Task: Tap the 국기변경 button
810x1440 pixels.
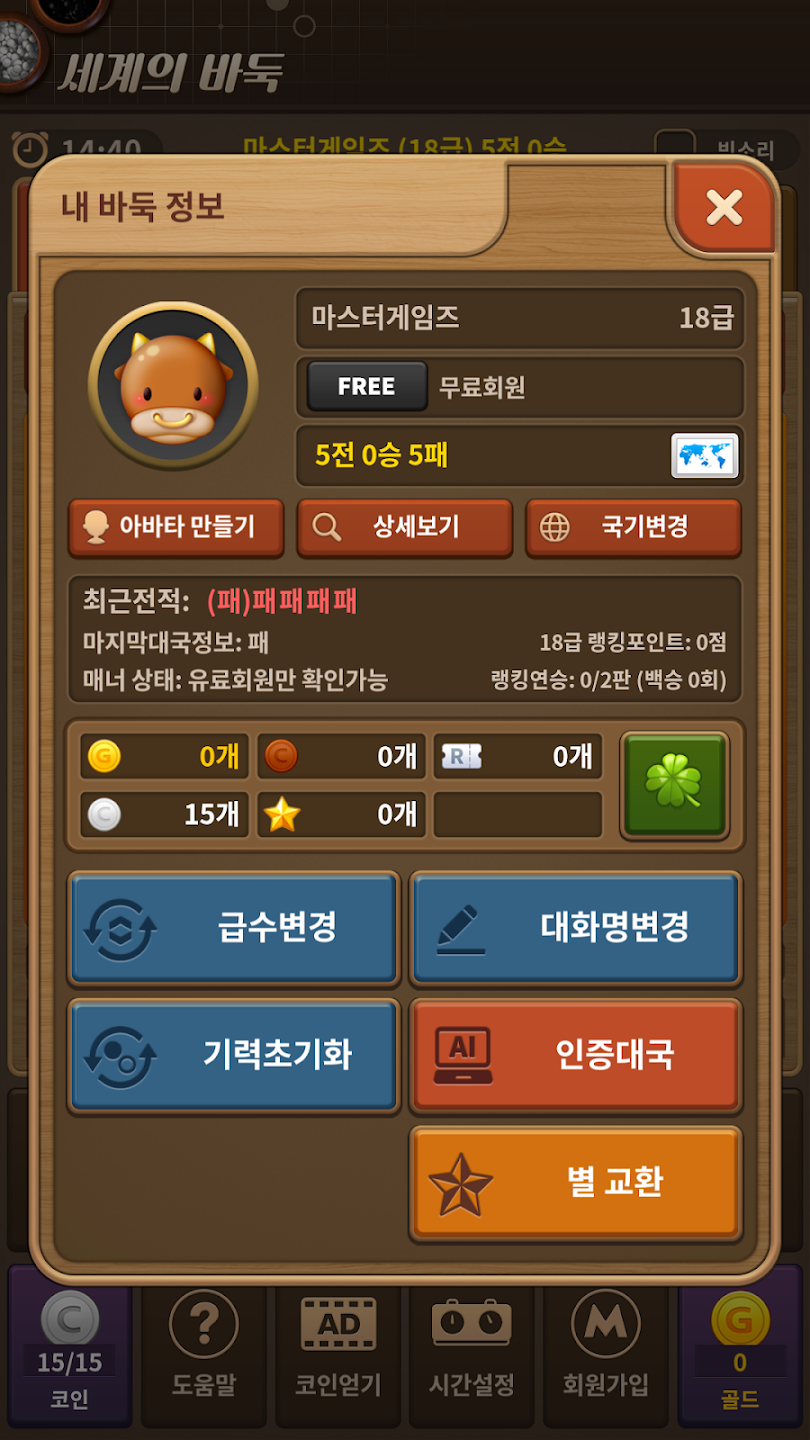Action: click(x=633, y=527)
